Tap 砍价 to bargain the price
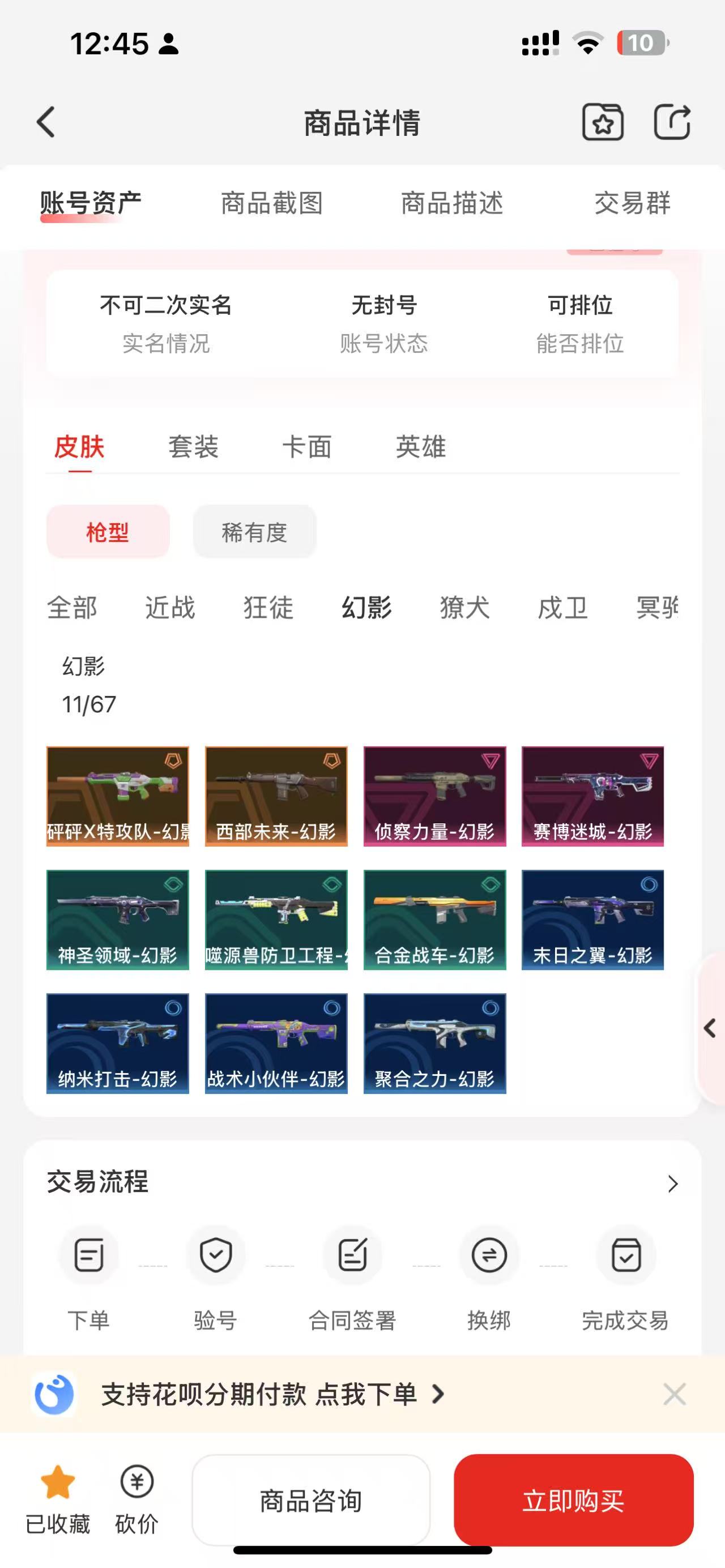725x1568 pixels. click(137, 1498)
